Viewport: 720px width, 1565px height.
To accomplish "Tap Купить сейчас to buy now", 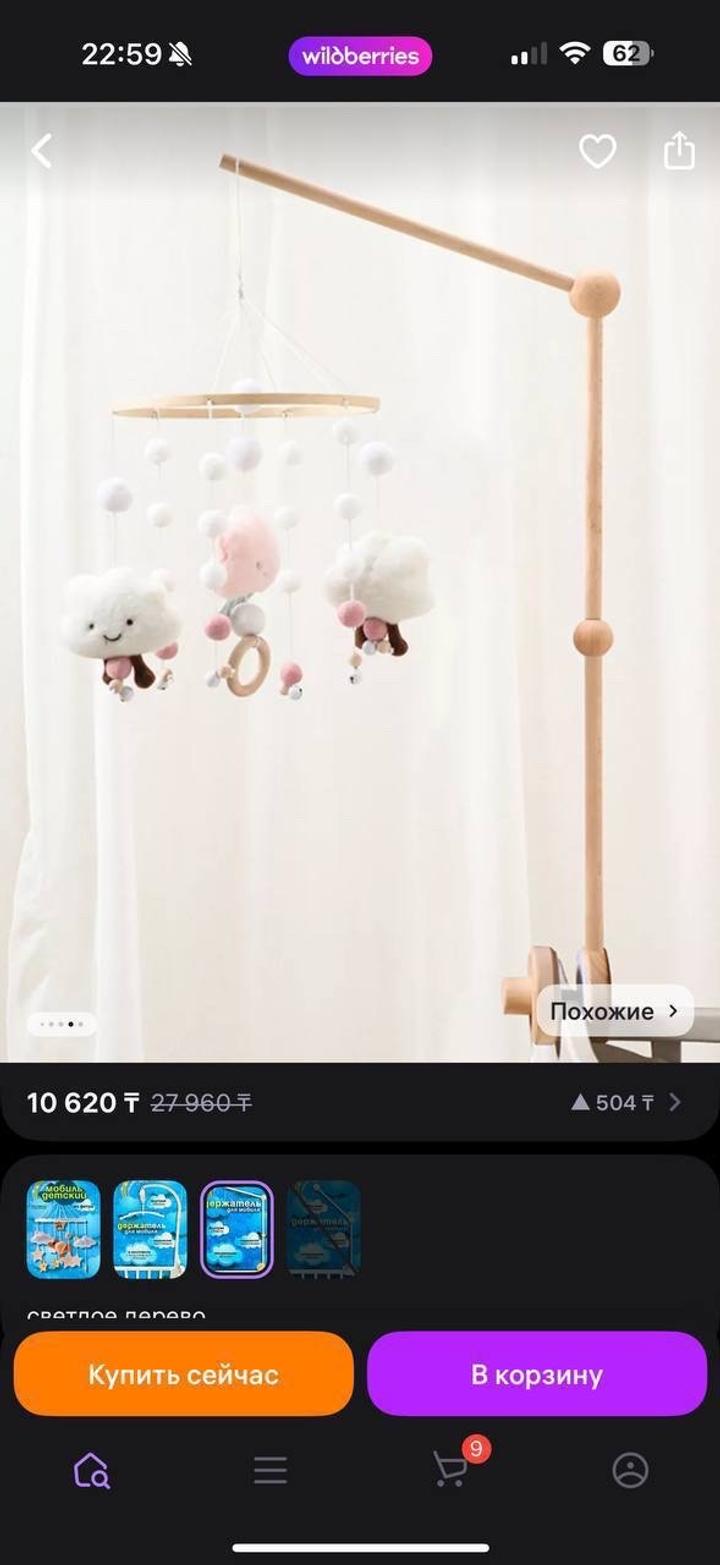I will [183, 1374].
